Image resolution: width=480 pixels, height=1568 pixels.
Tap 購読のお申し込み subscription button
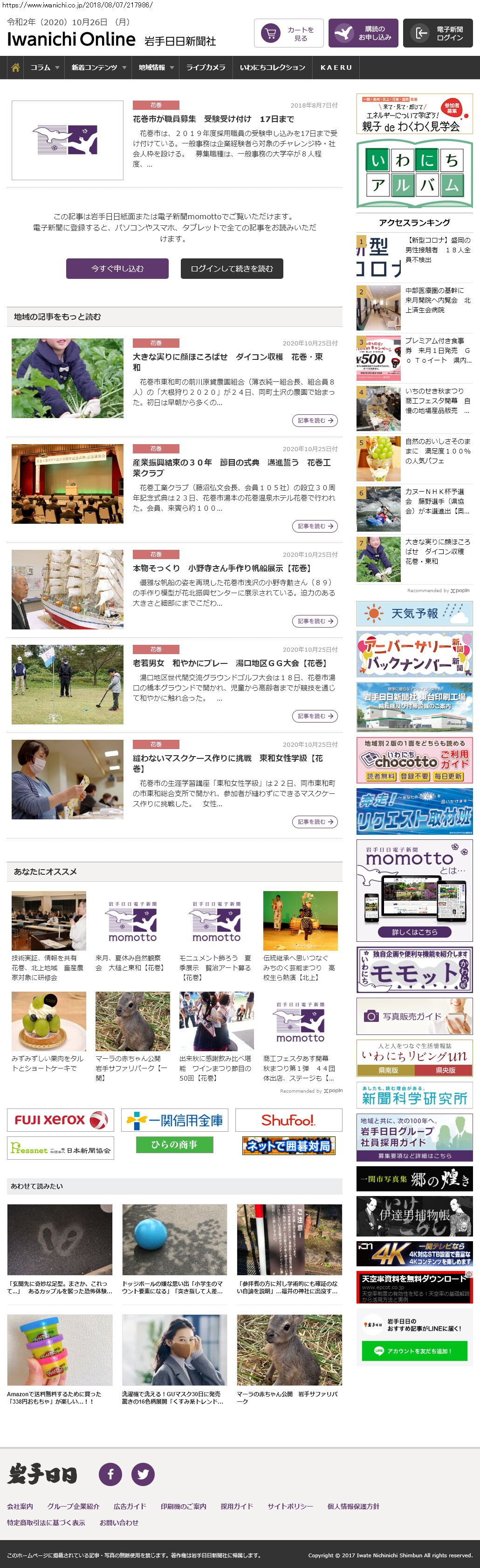(x=363, y=33)
